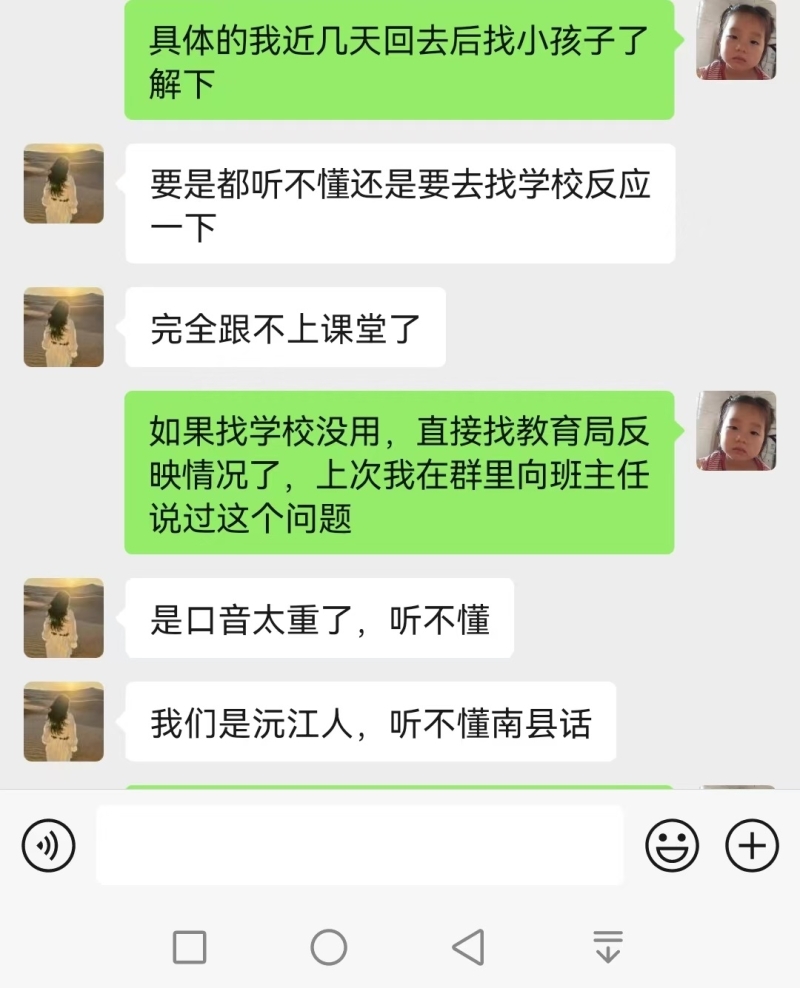The image size is (800, 988).
Task: Hide keyboard via navigation bar down arrow
Action: click(607, 946)
